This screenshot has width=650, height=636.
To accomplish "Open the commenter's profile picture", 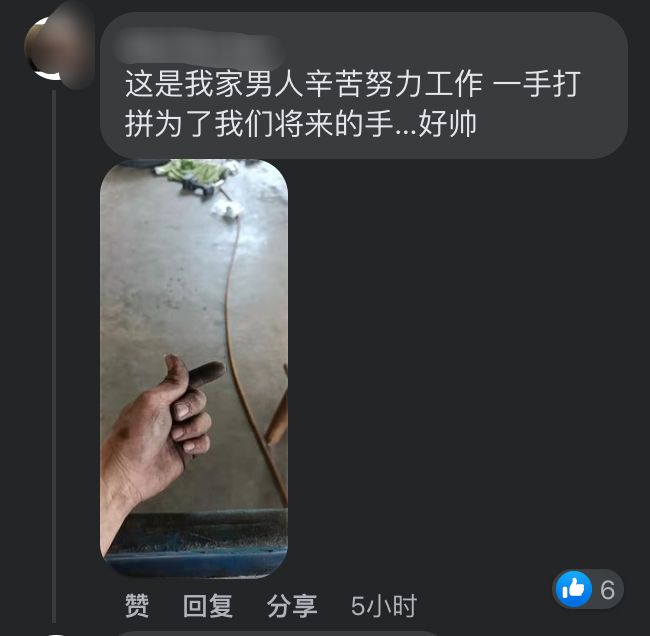I will click(x=55, y=46).
